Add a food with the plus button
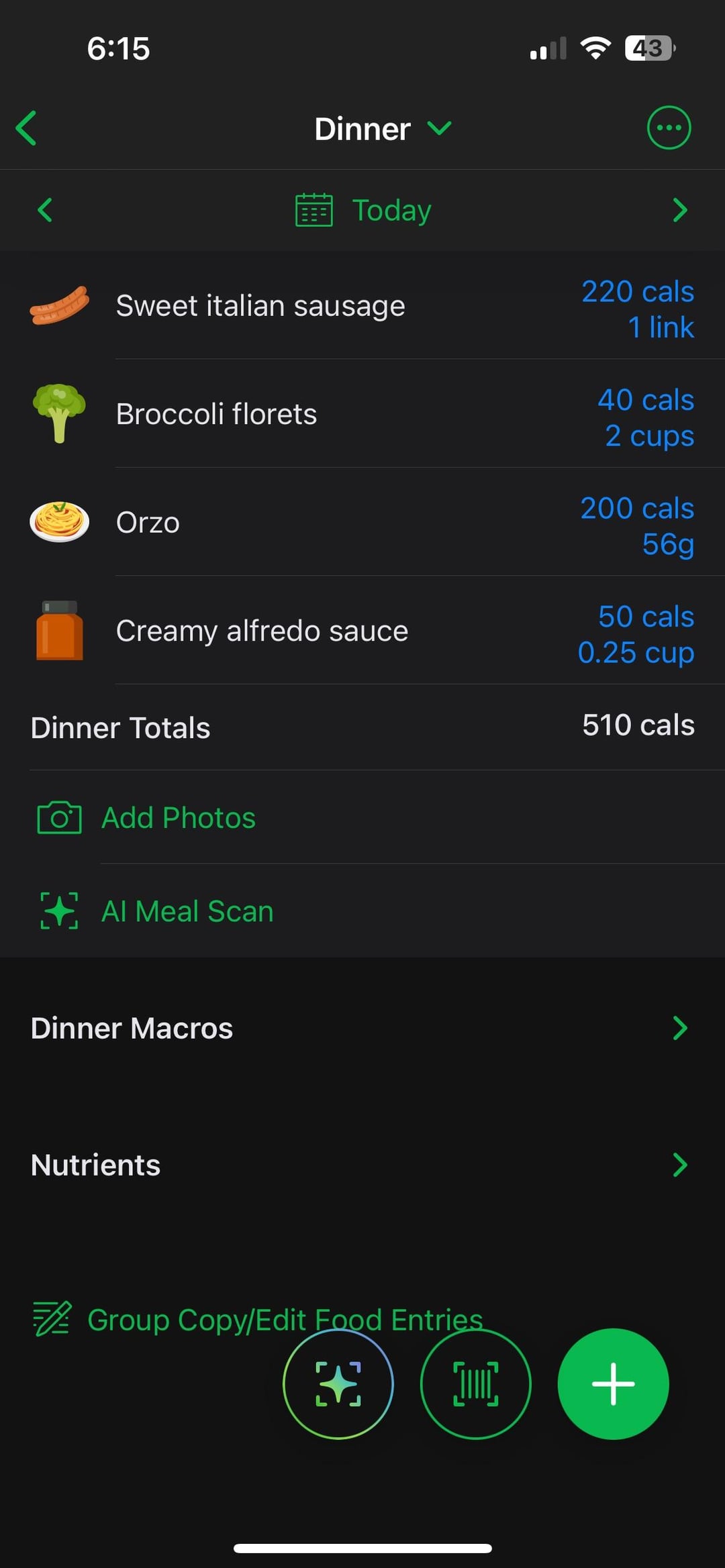Viewport: 725px width, 1568px height. (x=613, y=1383)
